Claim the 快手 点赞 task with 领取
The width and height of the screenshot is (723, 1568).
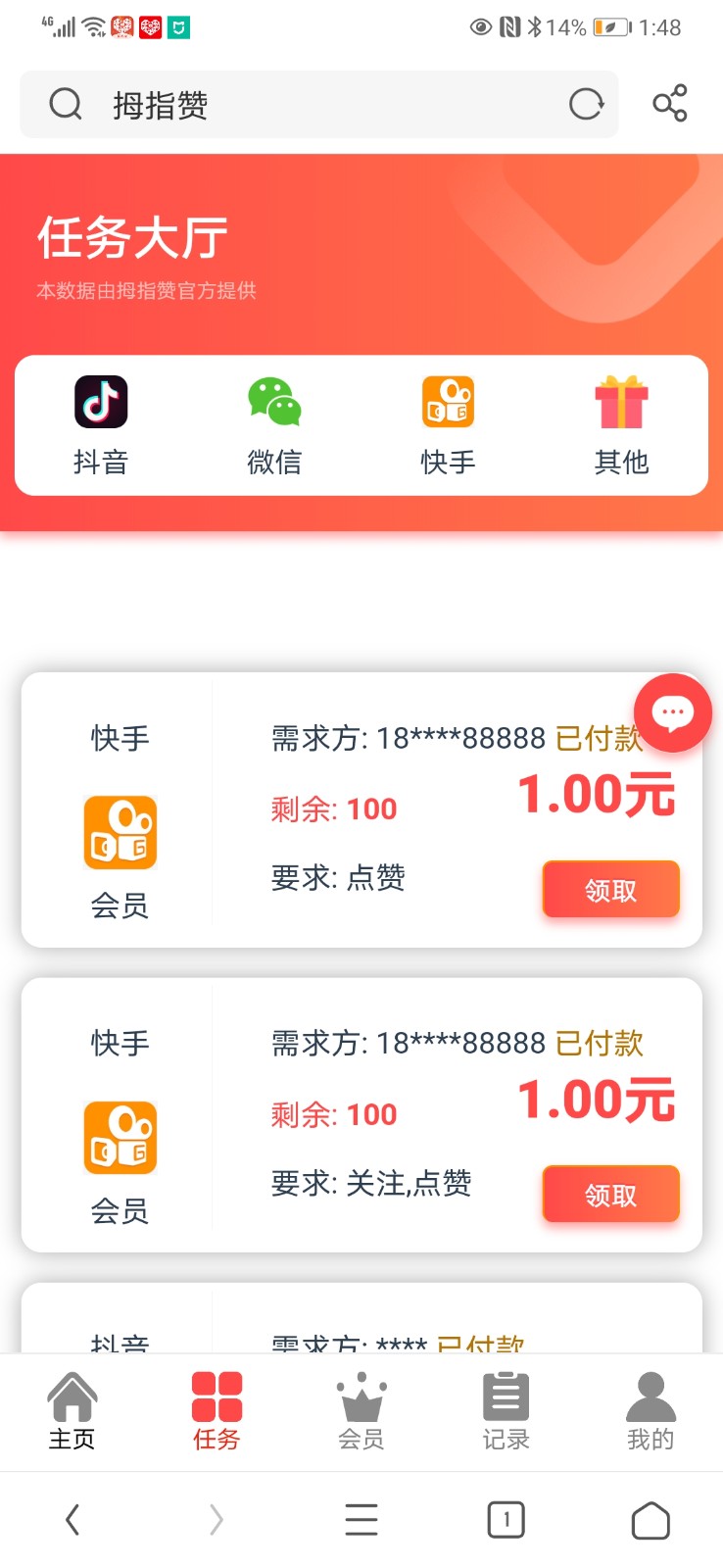point(610,890)
